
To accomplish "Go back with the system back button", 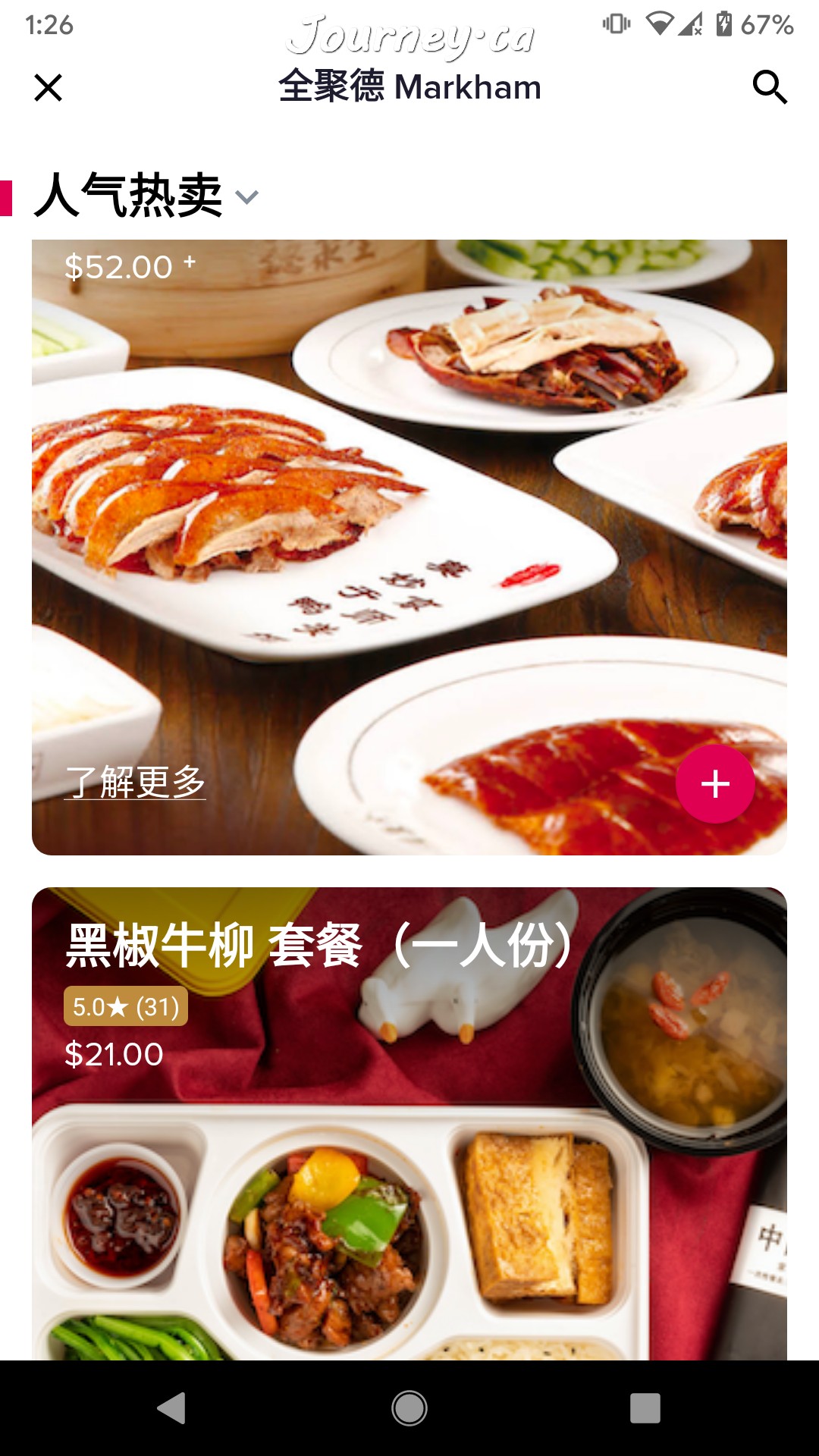I will pyautogui.click(x=172, y=1408).
